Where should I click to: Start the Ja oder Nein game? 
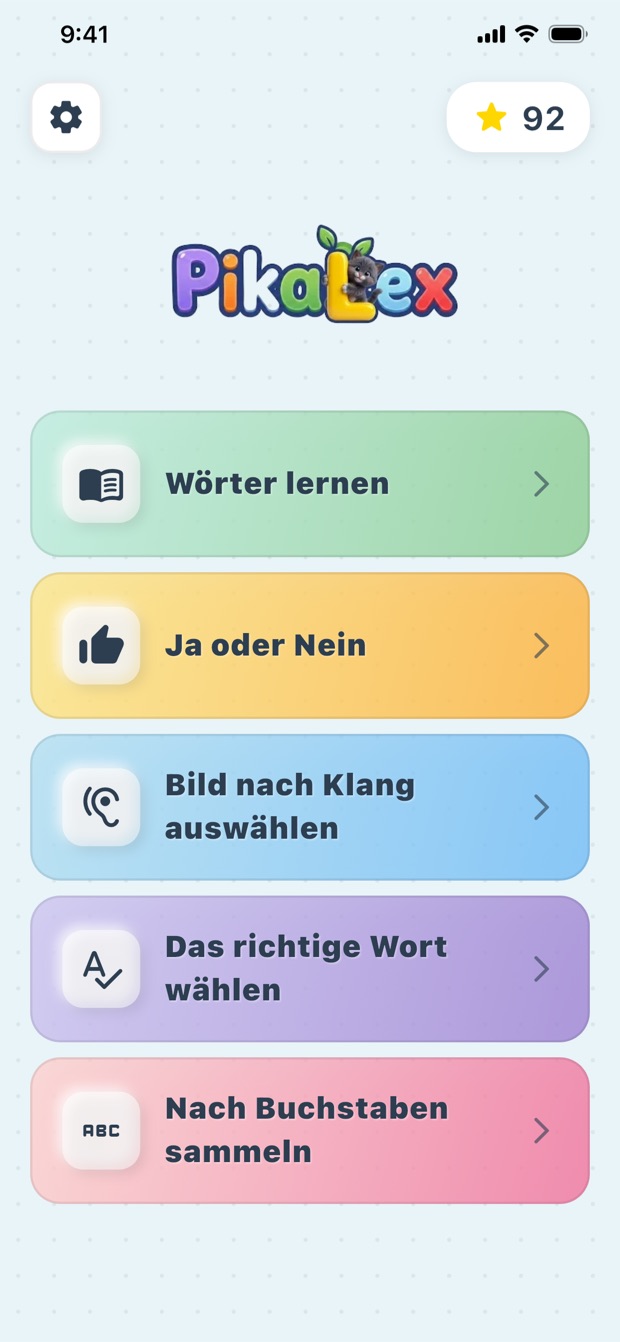click(310, 645)
